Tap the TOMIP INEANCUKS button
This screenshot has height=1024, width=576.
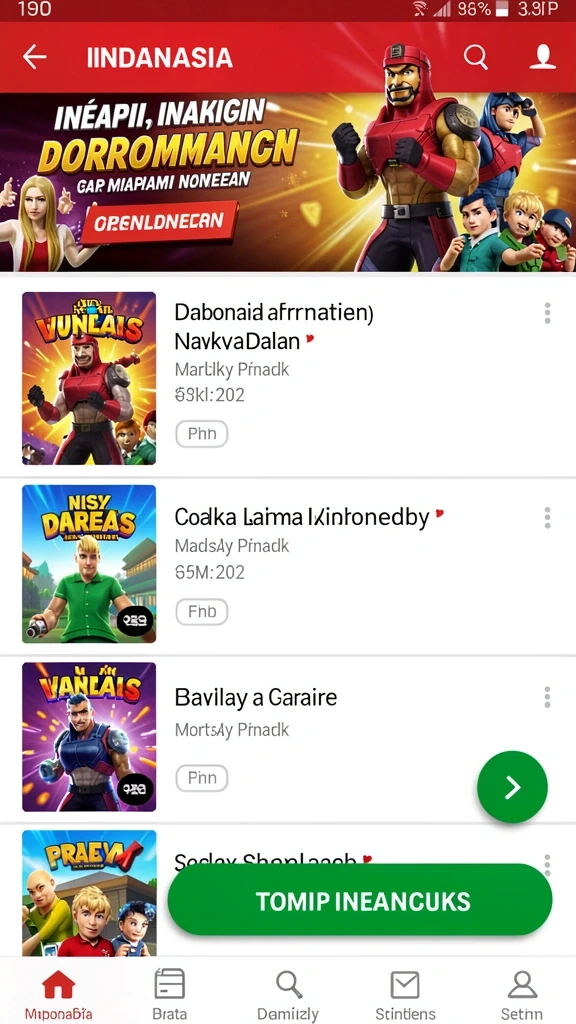pyautogui.click(x=360, y=900)
